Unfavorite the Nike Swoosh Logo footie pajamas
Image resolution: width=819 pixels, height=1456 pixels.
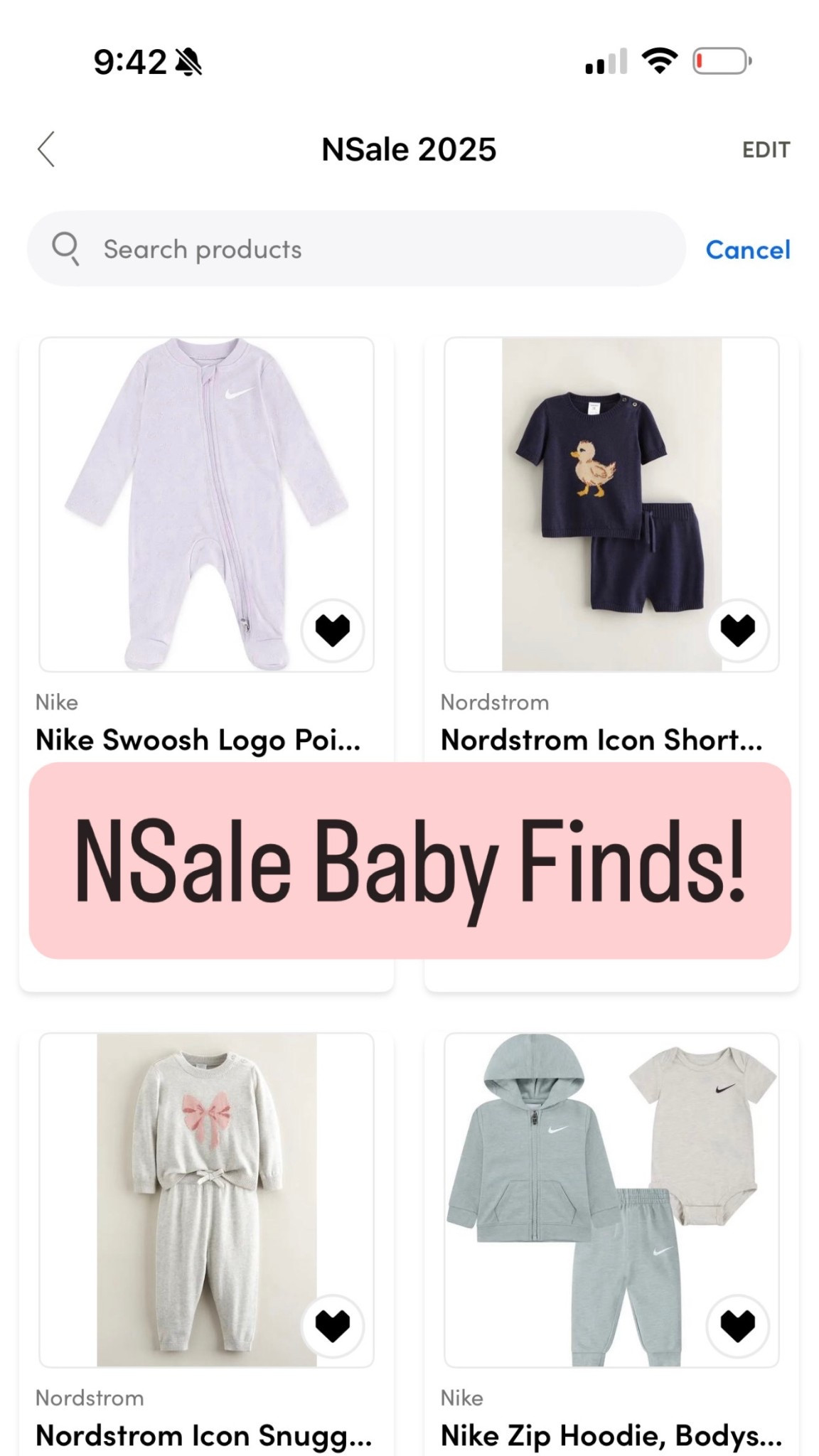click(331, 630)
